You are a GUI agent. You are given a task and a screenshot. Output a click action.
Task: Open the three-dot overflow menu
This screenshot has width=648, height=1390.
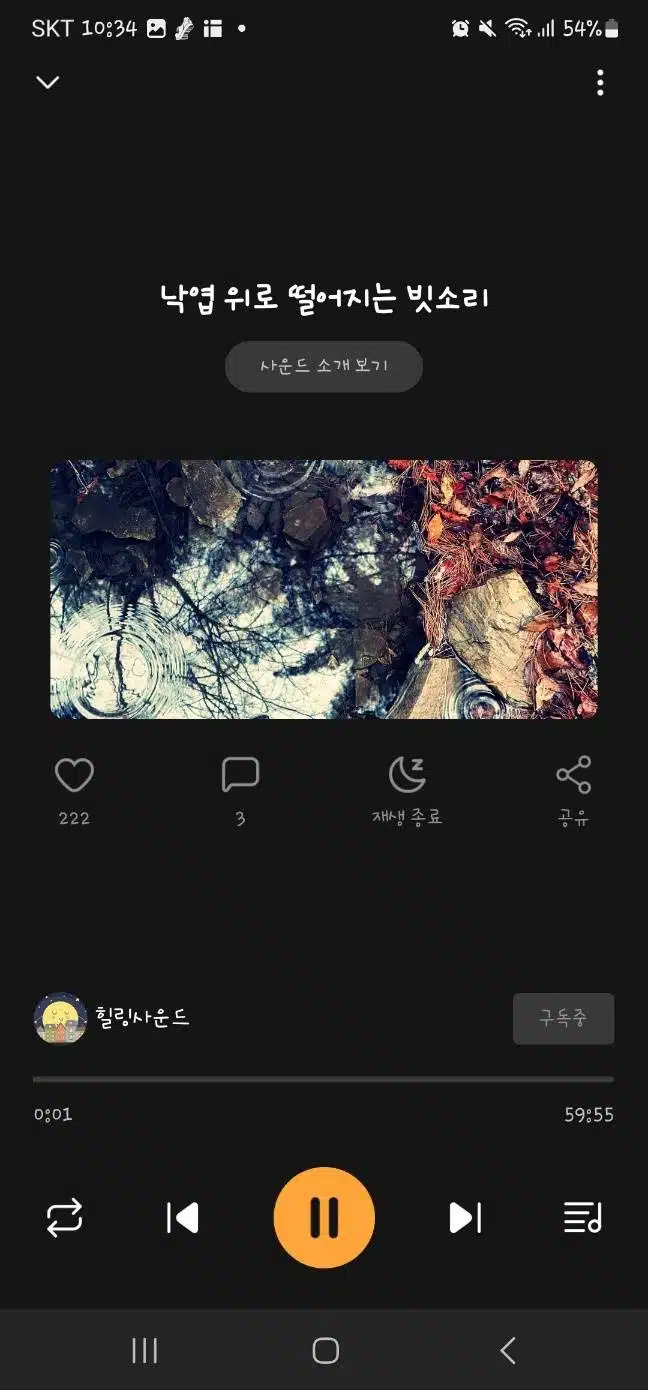point(600,82)
